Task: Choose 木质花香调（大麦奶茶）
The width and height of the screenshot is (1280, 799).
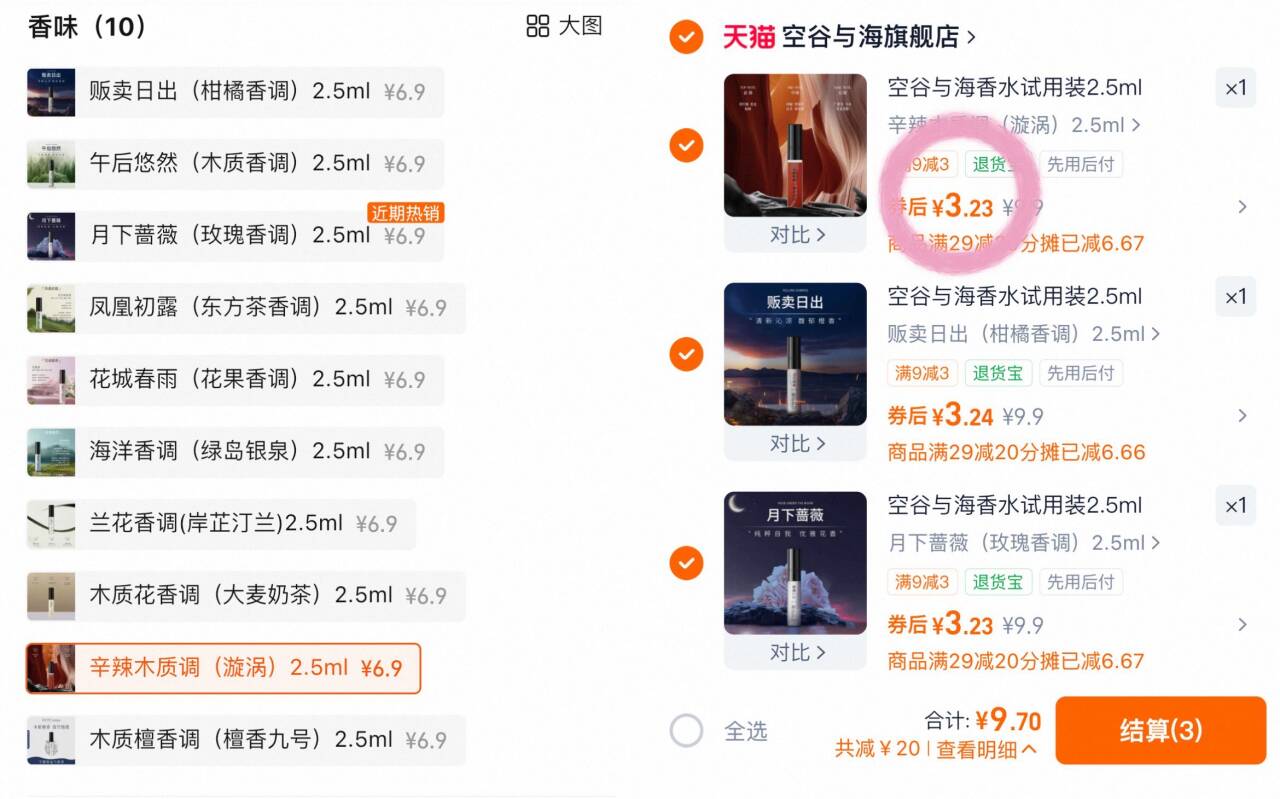Action: [x=246, y=596]
